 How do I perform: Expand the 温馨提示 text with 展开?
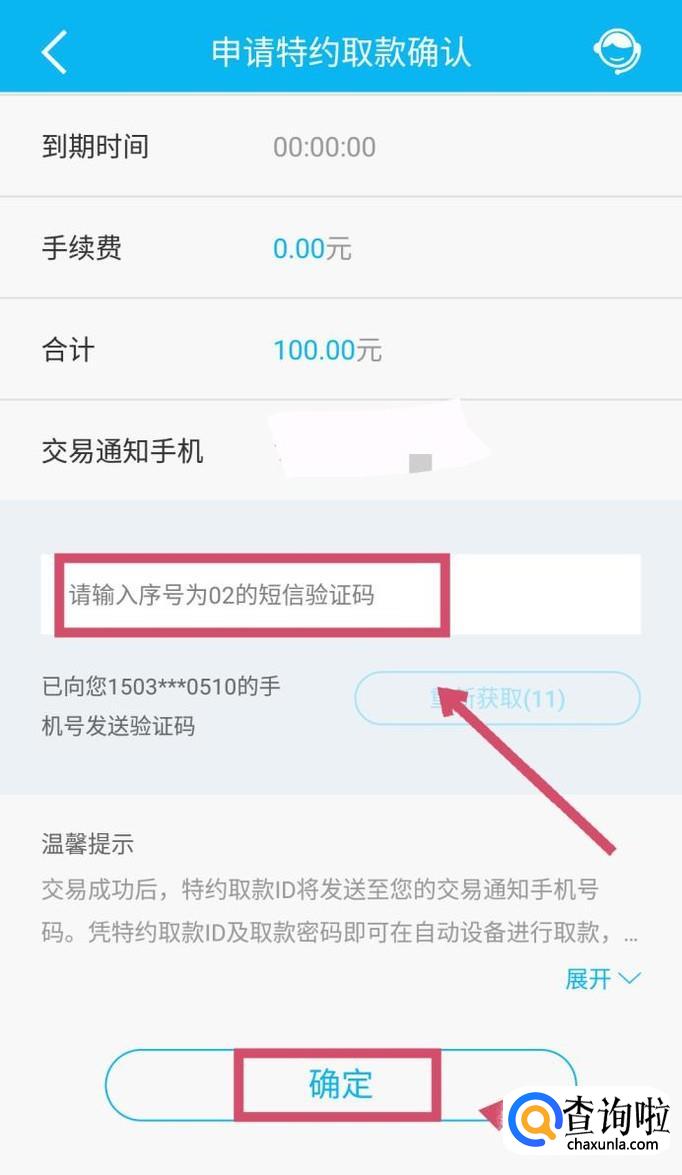602,979
